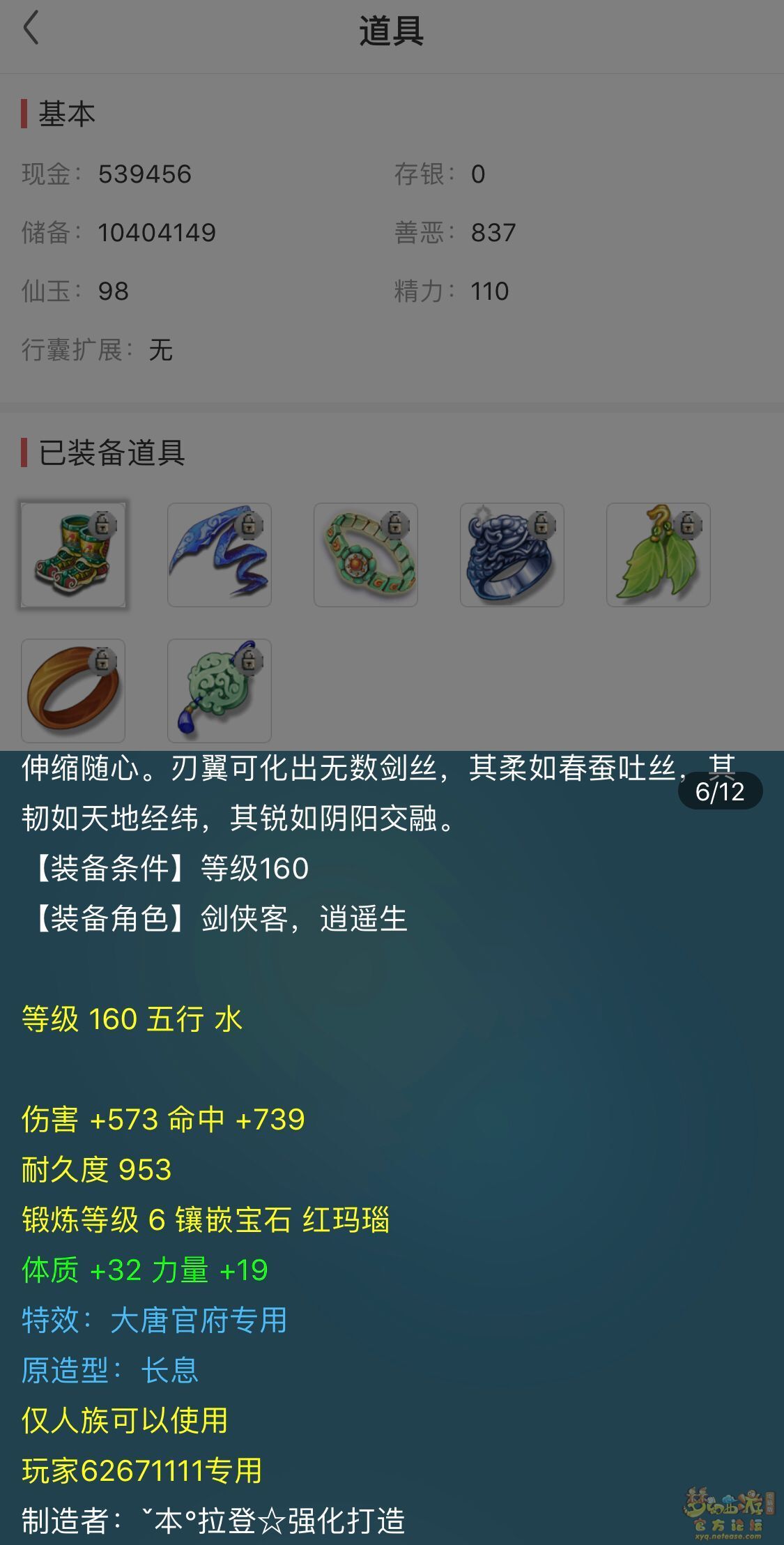Viewport: 784px width, 1545px height.
Task: Open the blue blade weapon item
Action: [220, 555]
